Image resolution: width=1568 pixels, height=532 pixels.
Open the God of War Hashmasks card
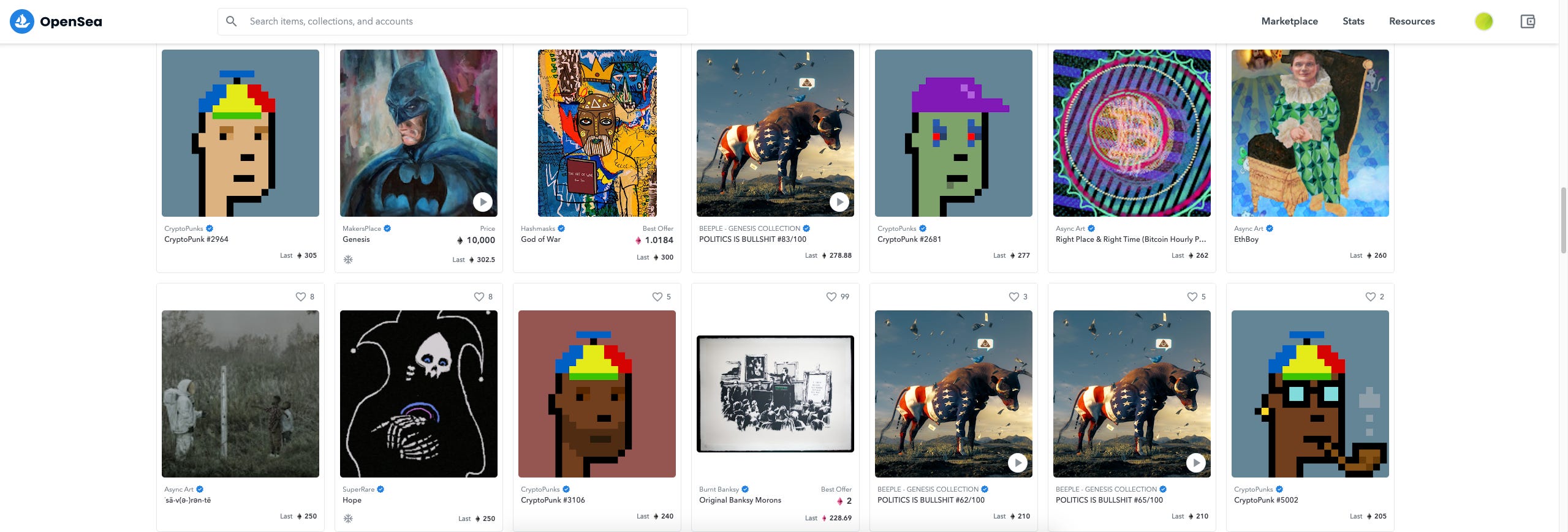pyautogui.click(x=597, y=133)
